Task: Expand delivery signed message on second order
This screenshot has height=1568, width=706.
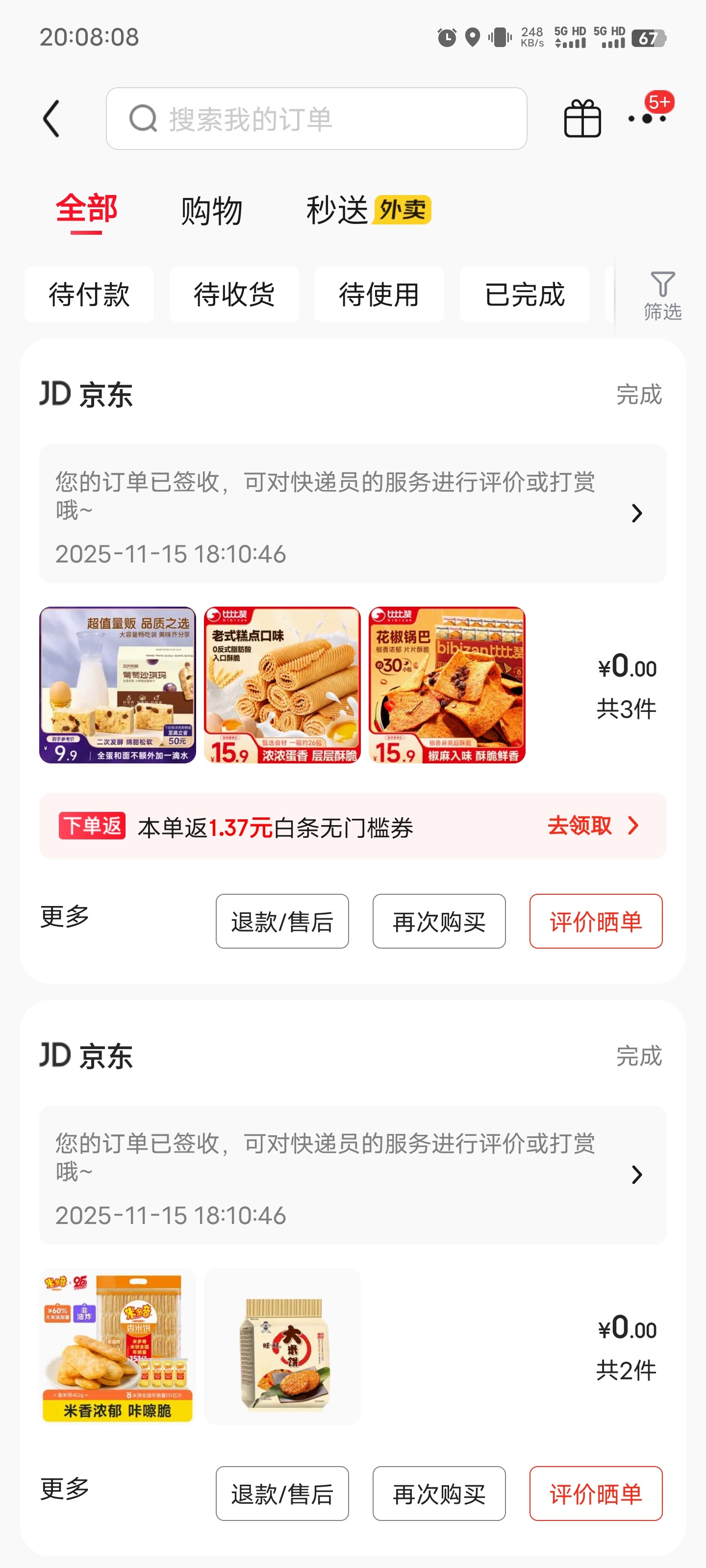Action: [636, 1174]
